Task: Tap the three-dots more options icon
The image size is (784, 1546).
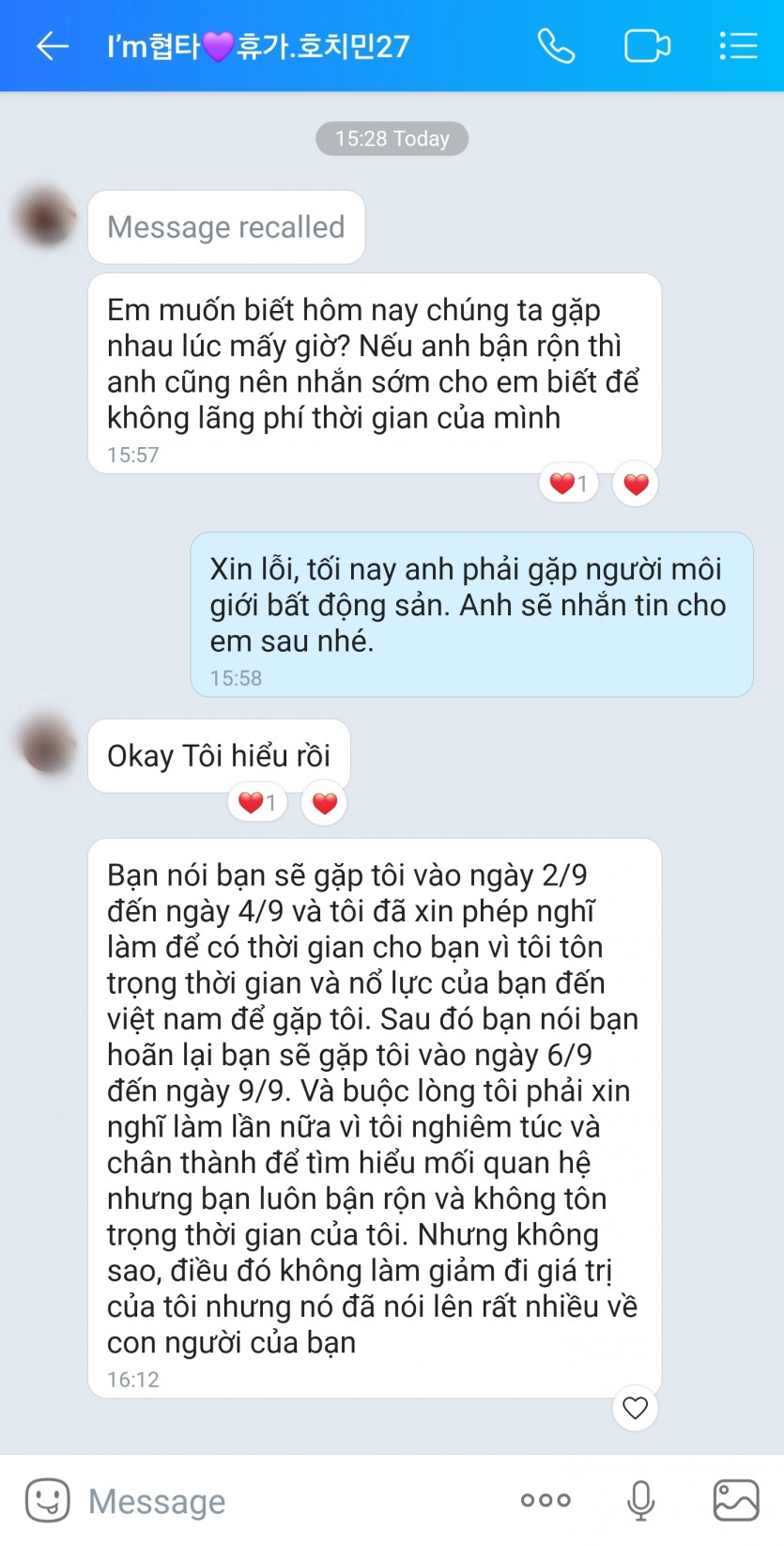Action: 545,1501
